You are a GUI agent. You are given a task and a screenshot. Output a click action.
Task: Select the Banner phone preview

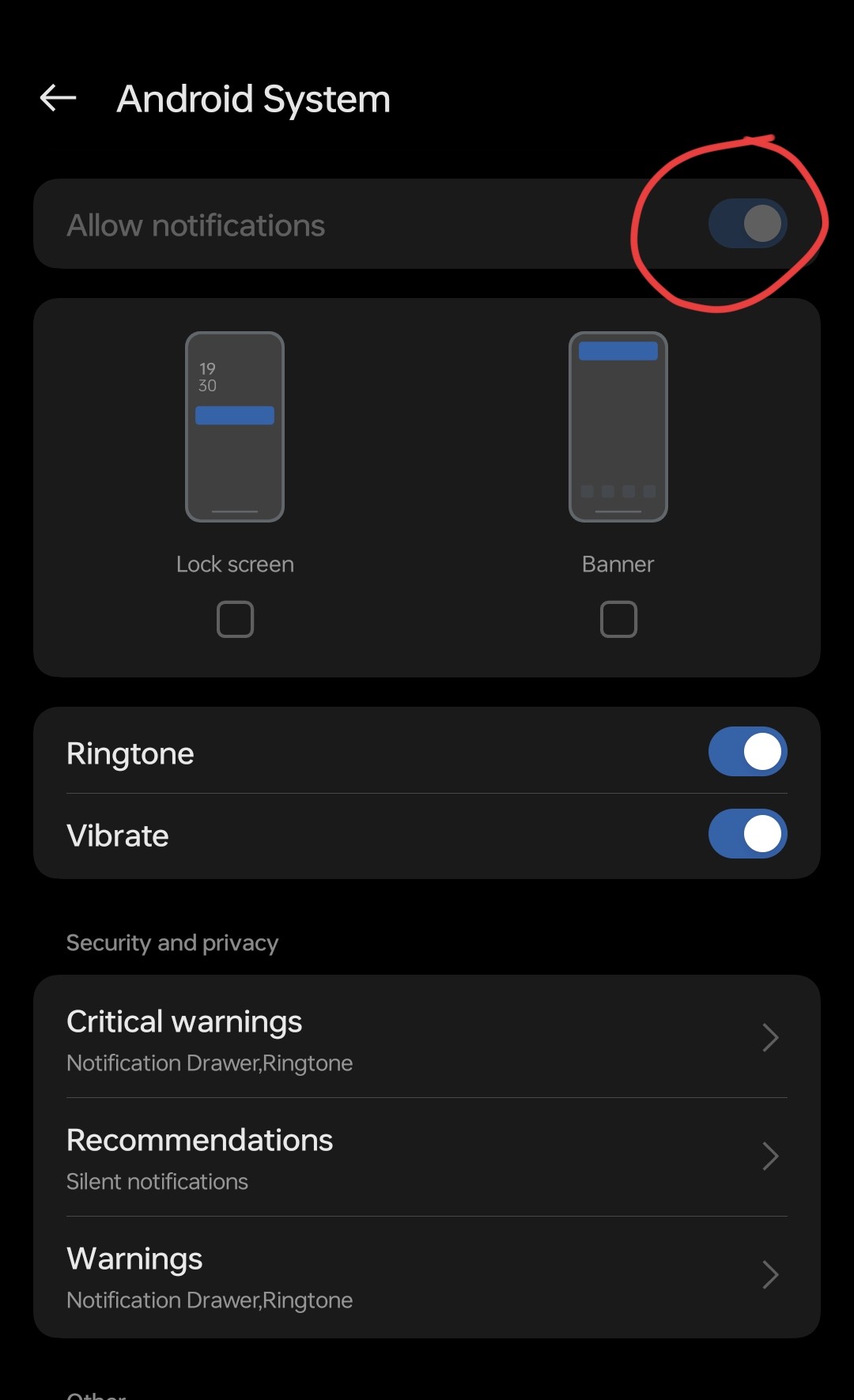(x=618, y=427)
